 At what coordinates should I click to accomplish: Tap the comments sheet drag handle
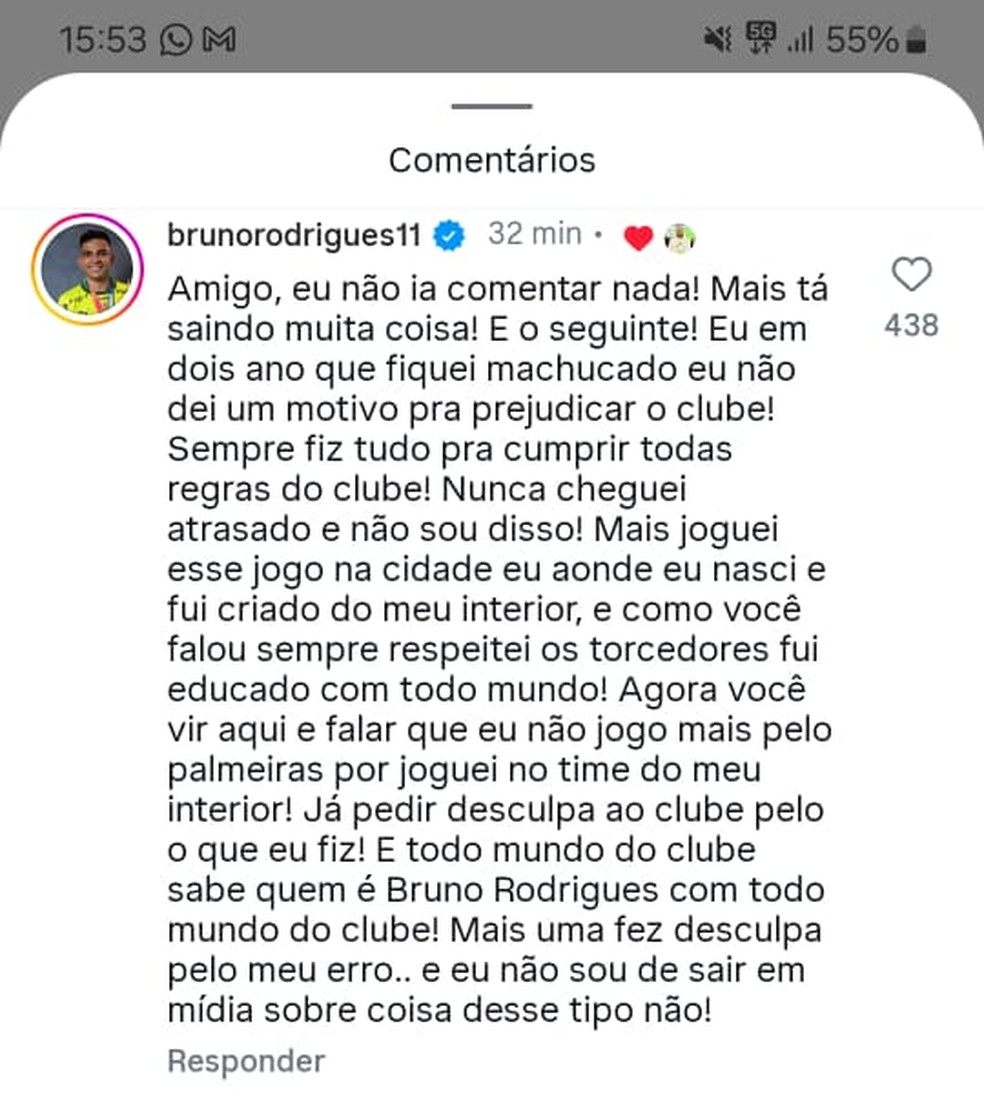[x=491, y=106]
